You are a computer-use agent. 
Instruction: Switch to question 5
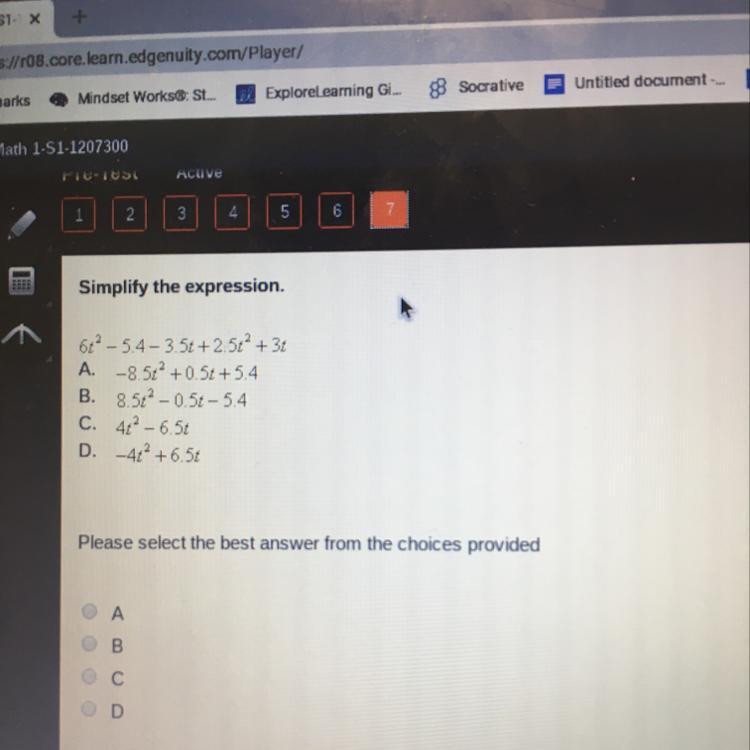(285, 212)
